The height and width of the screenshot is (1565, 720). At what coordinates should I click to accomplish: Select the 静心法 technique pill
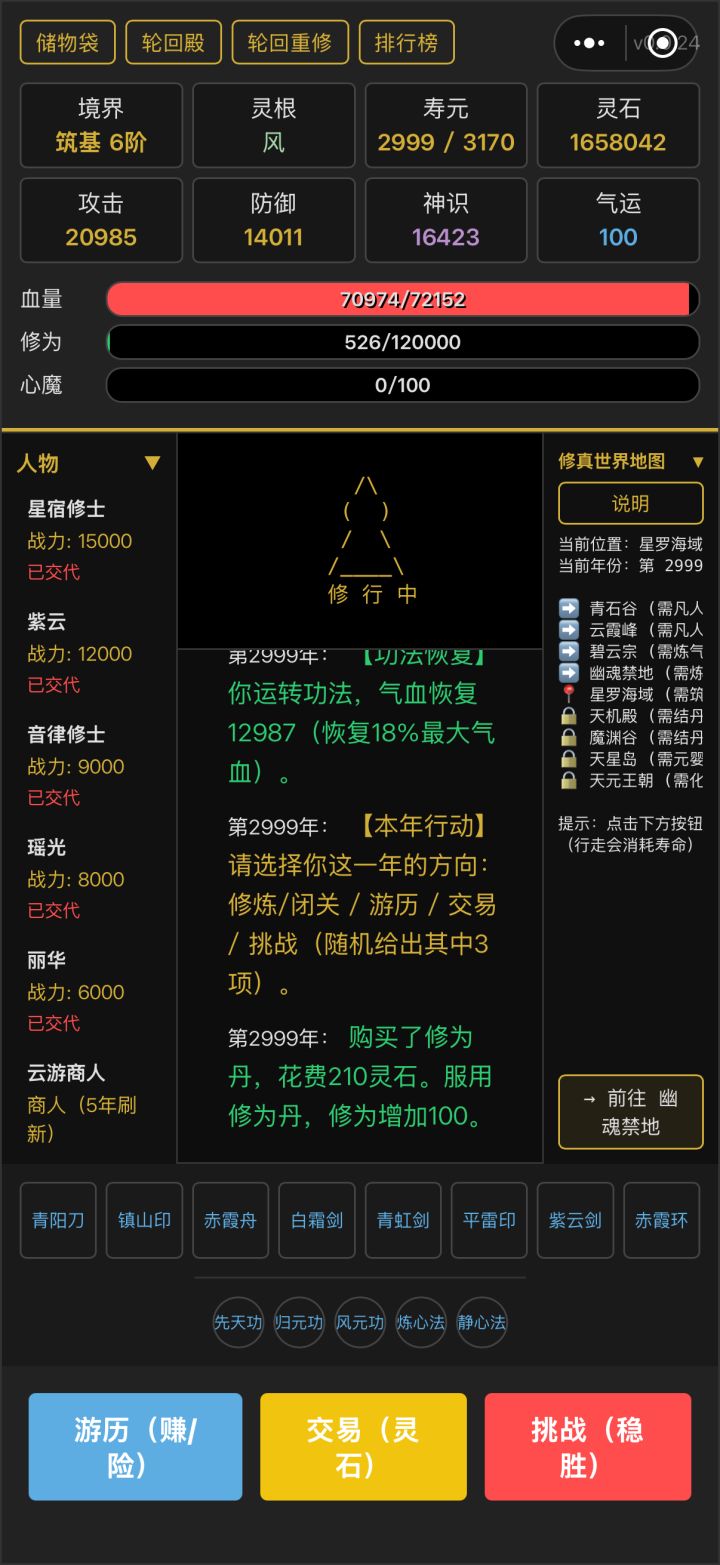(481, 1322)
